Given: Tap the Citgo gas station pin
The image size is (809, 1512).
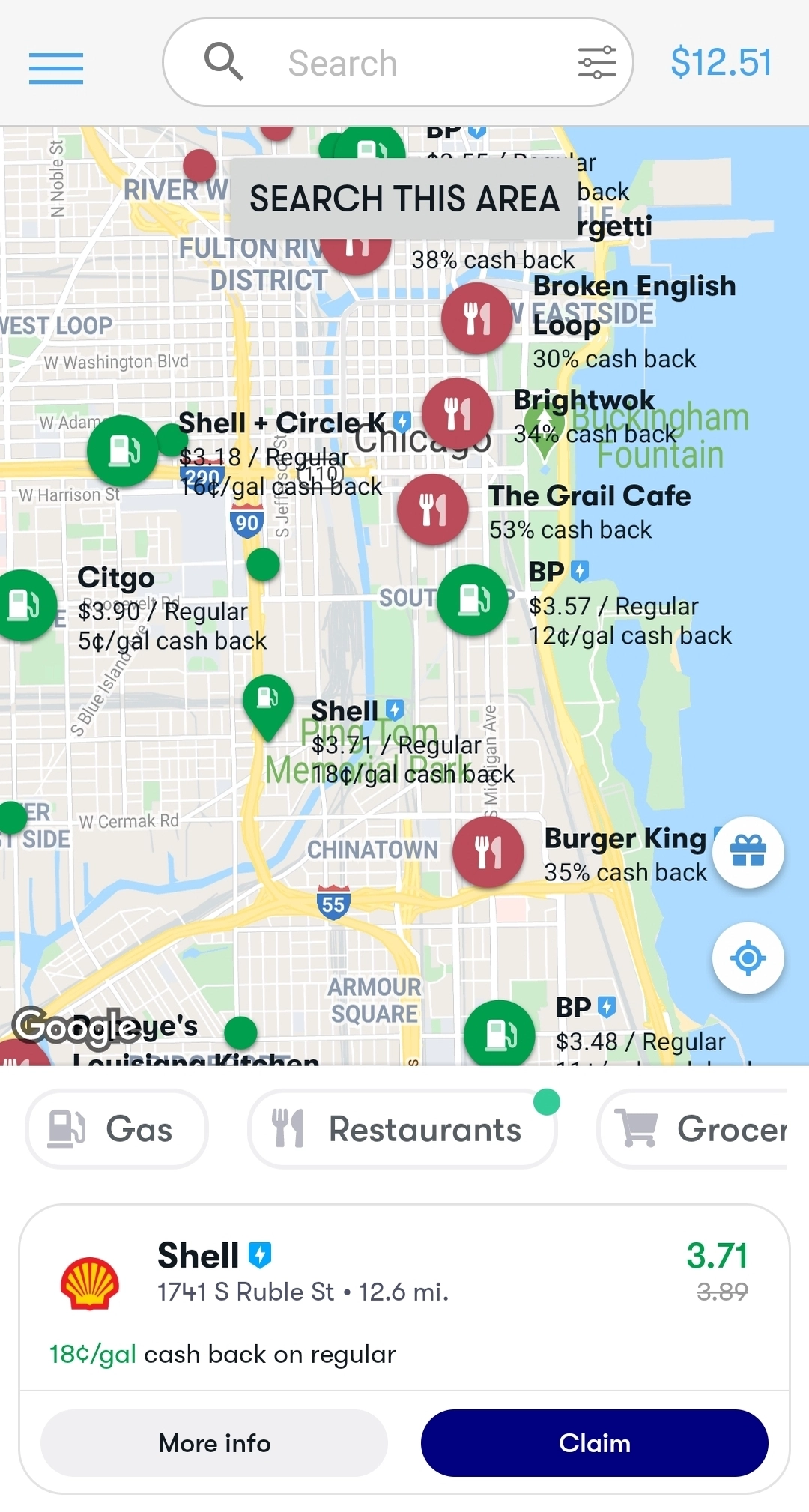Looking at the screenshot, I should click(22, 607).
